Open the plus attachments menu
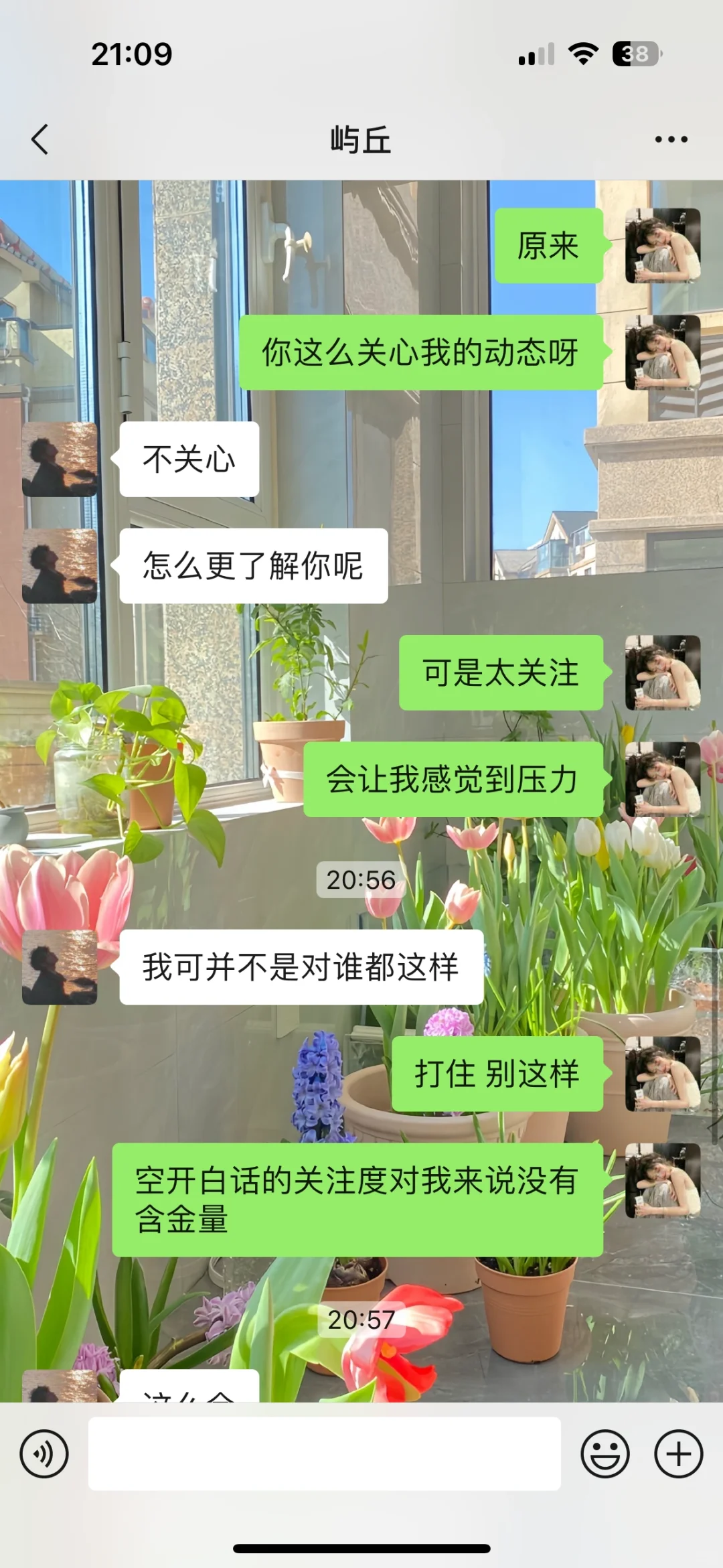This screenshot has width=723, height=1568. pos(679,1453)
